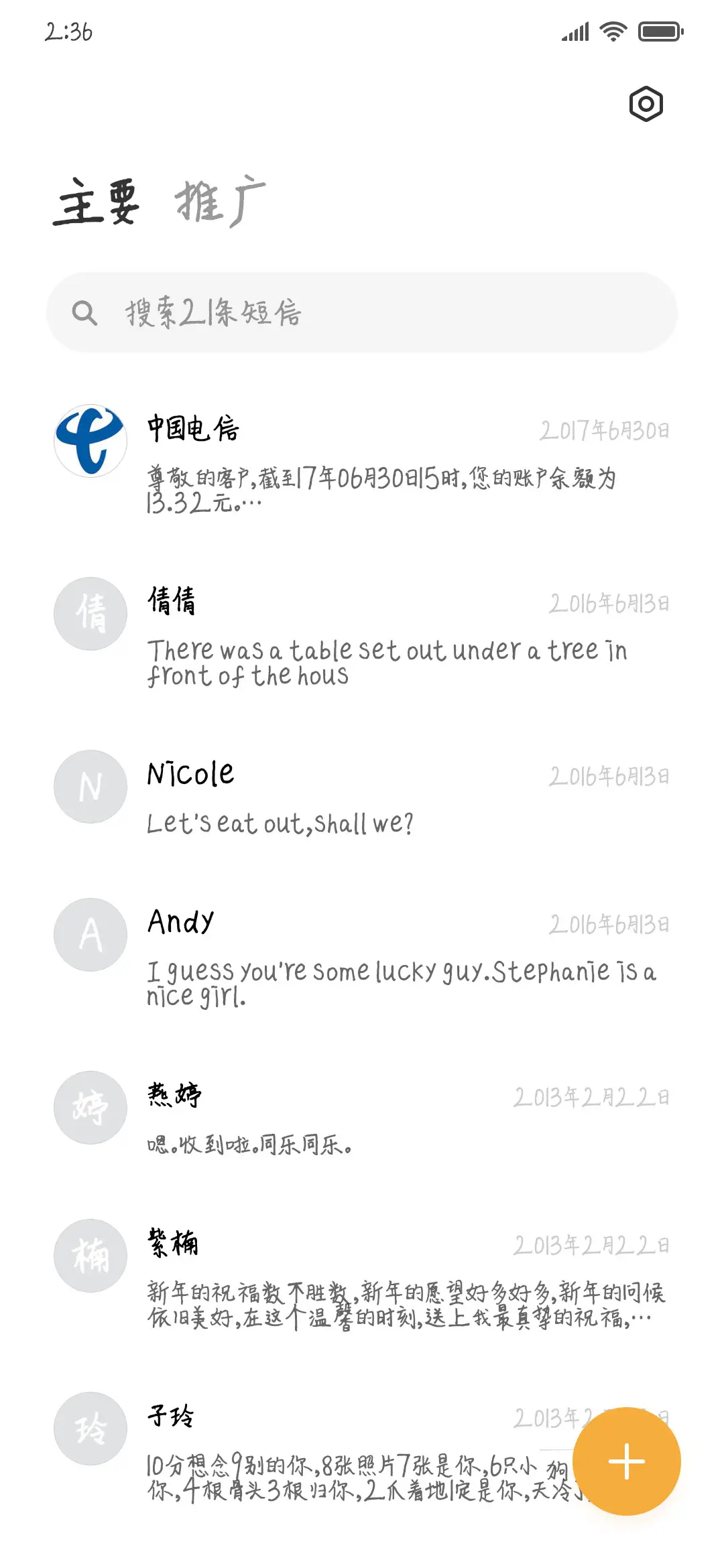Tap the clock showing 2:36
Screen dimensions: 724x1568
(67, 31)
